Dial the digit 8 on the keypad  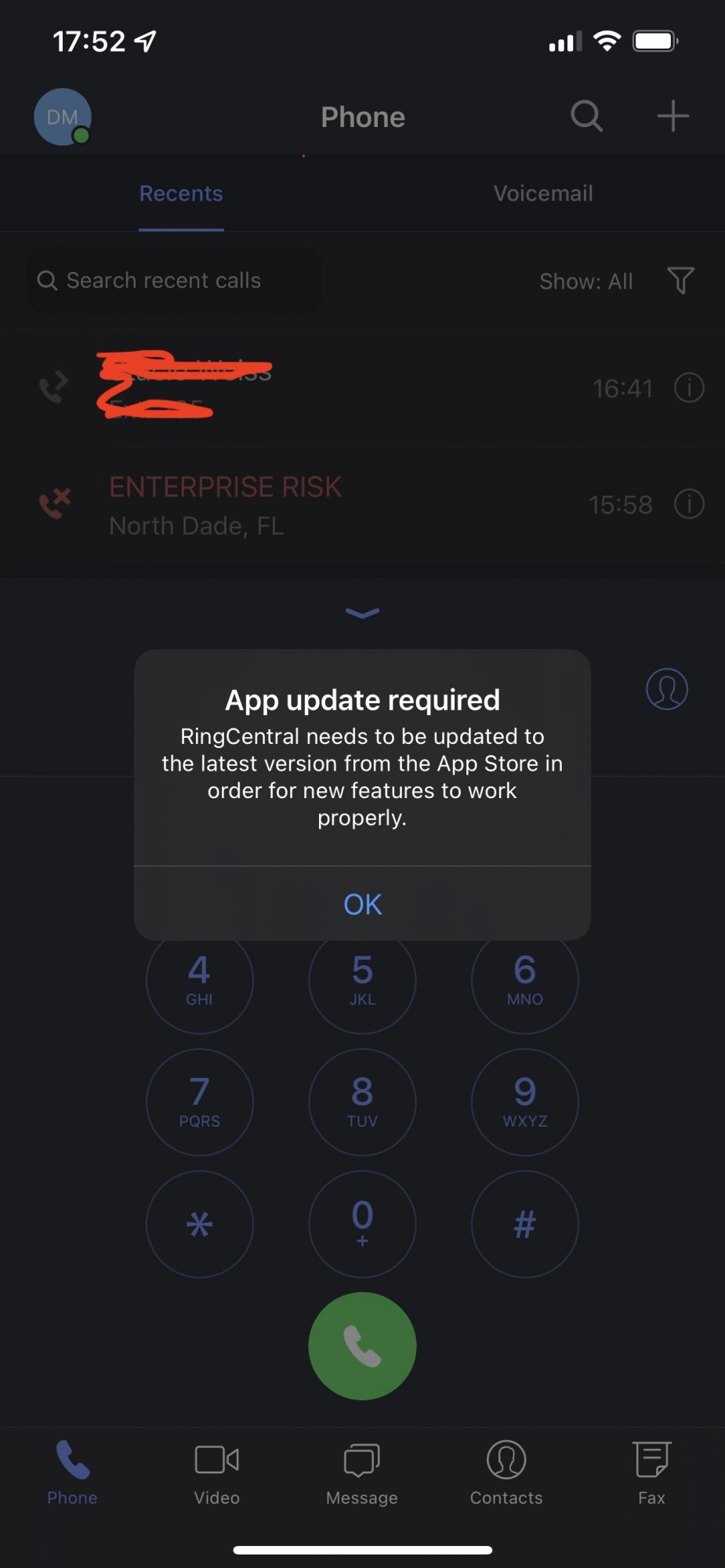[362, 1102]
